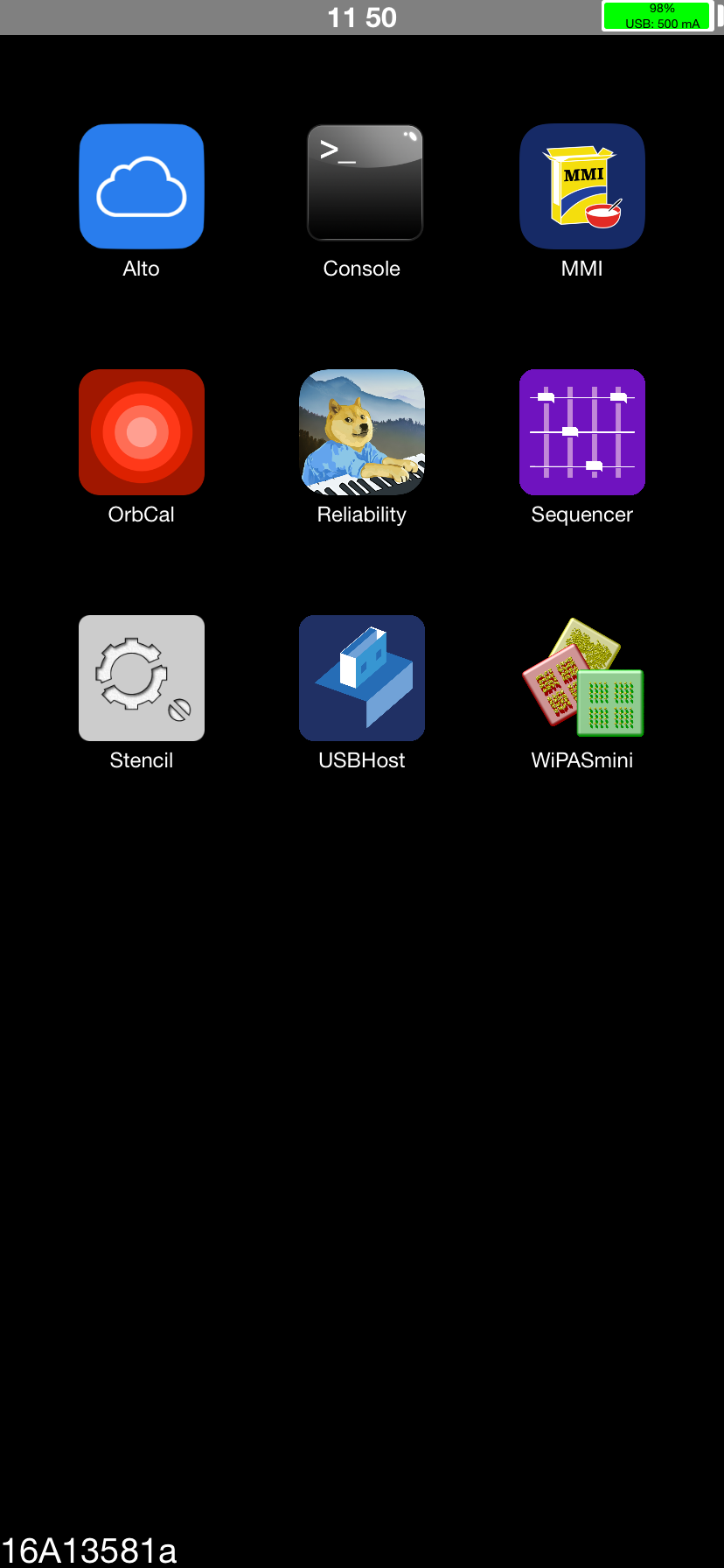Open the MMI app
The height and width of the screenshot is (1568, 724).
pyautogui.click(x=582, y=186)
